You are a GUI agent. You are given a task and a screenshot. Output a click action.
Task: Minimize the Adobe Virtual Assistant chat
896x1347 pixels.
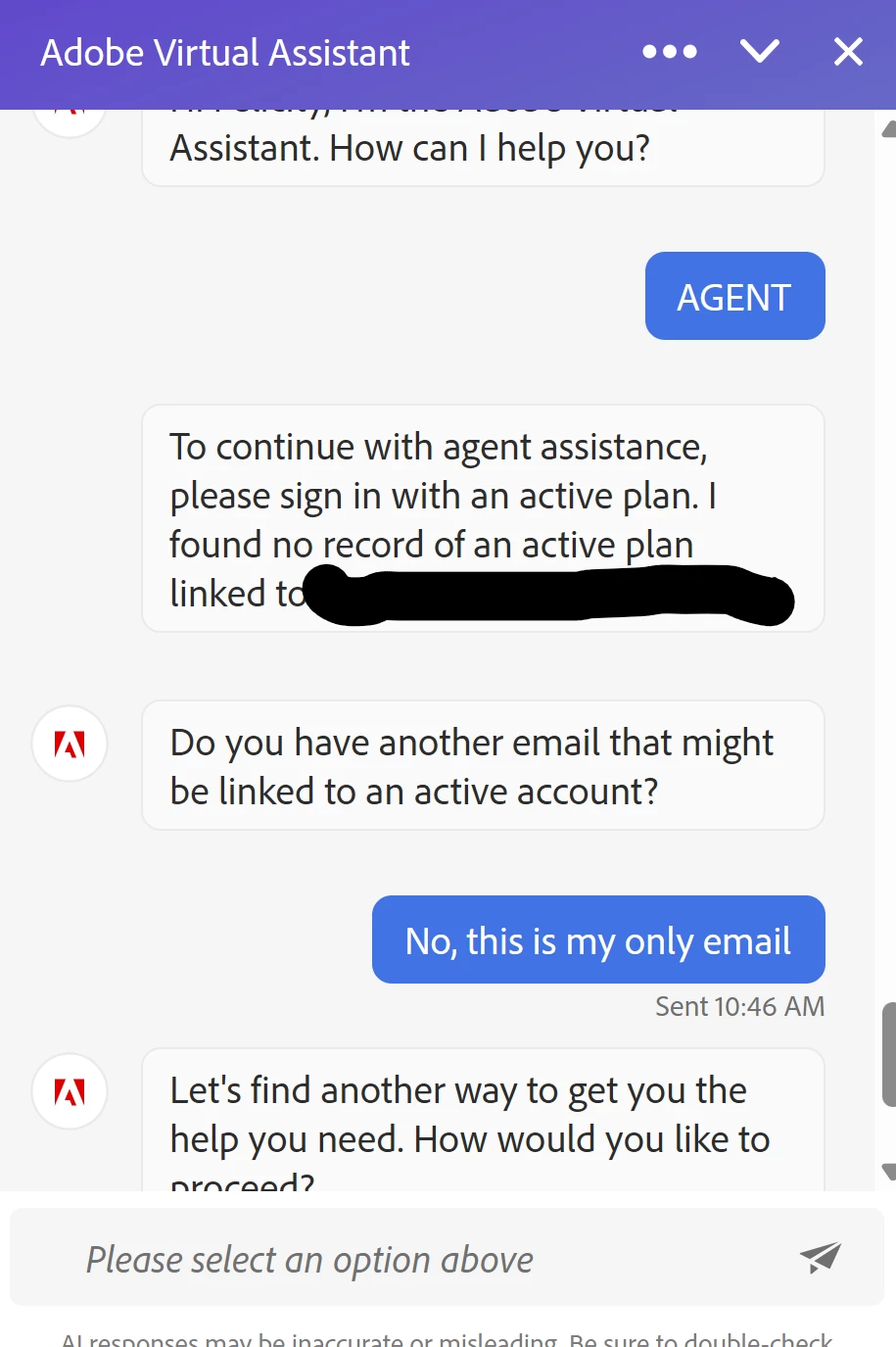tap(759, 52)
